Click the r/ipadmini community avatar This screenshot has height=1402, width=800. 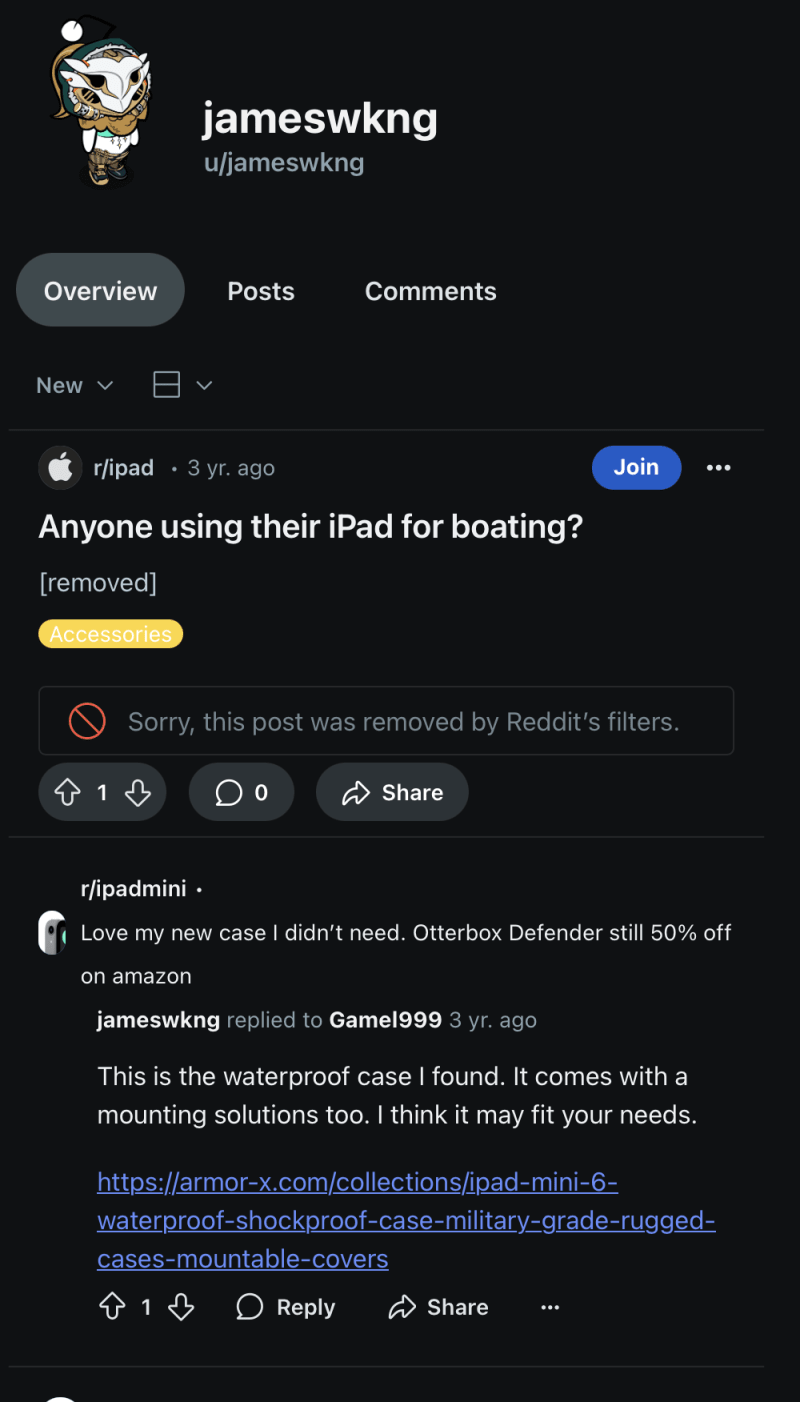coord(52,932)
